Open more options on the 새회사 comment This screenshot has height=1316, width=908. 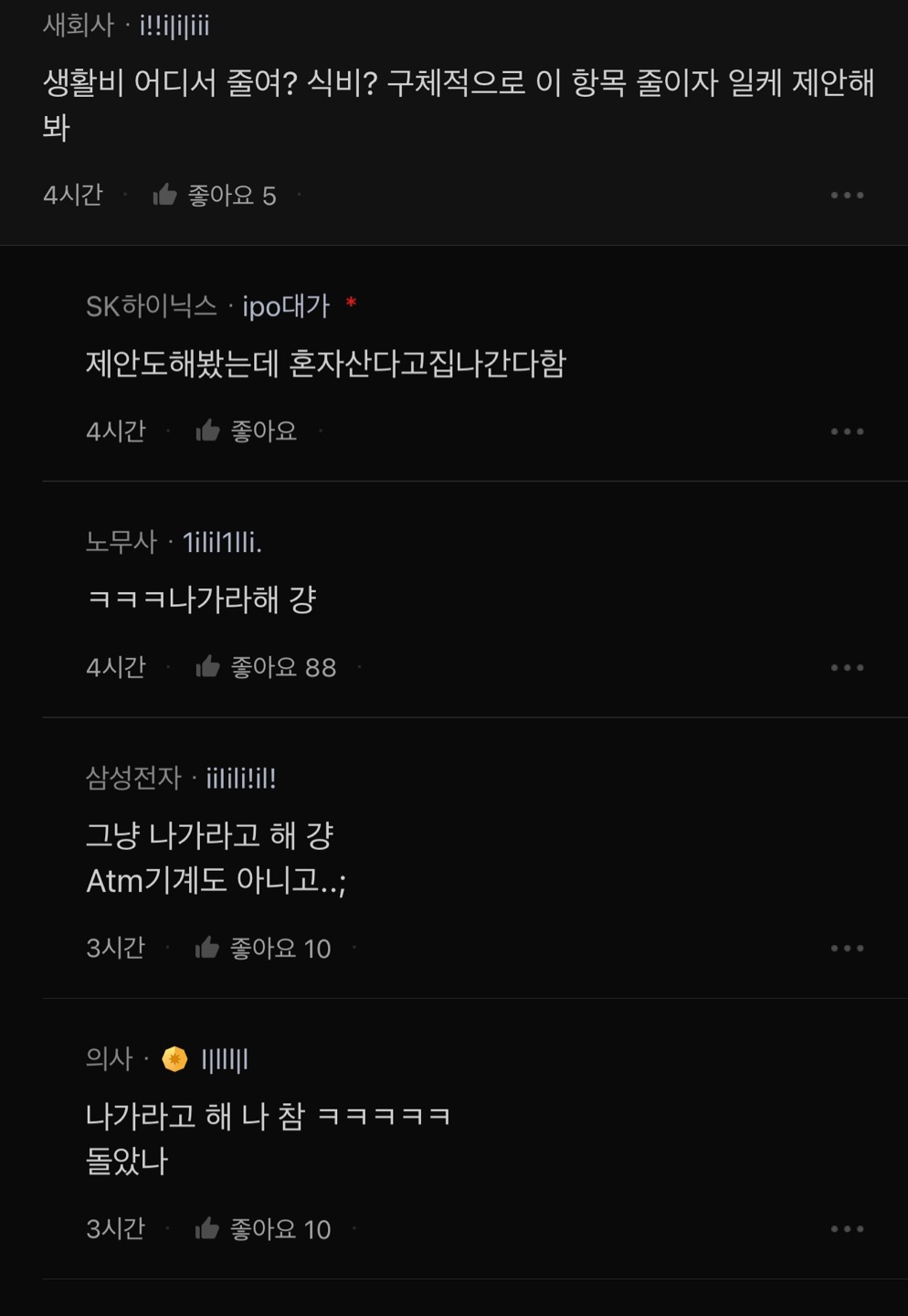click(x=847, y=196)
